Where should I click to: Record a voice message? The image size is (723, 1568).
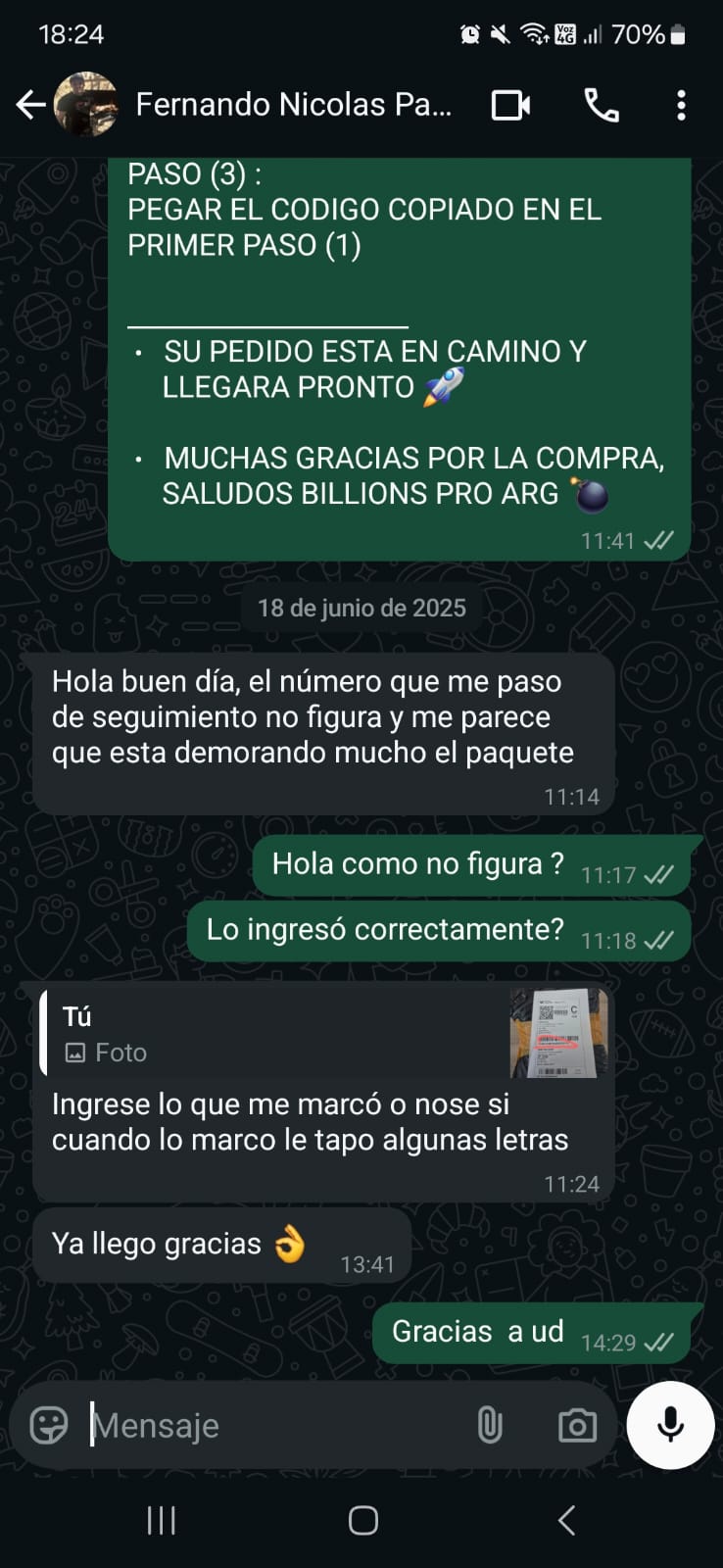point(671,1425)
